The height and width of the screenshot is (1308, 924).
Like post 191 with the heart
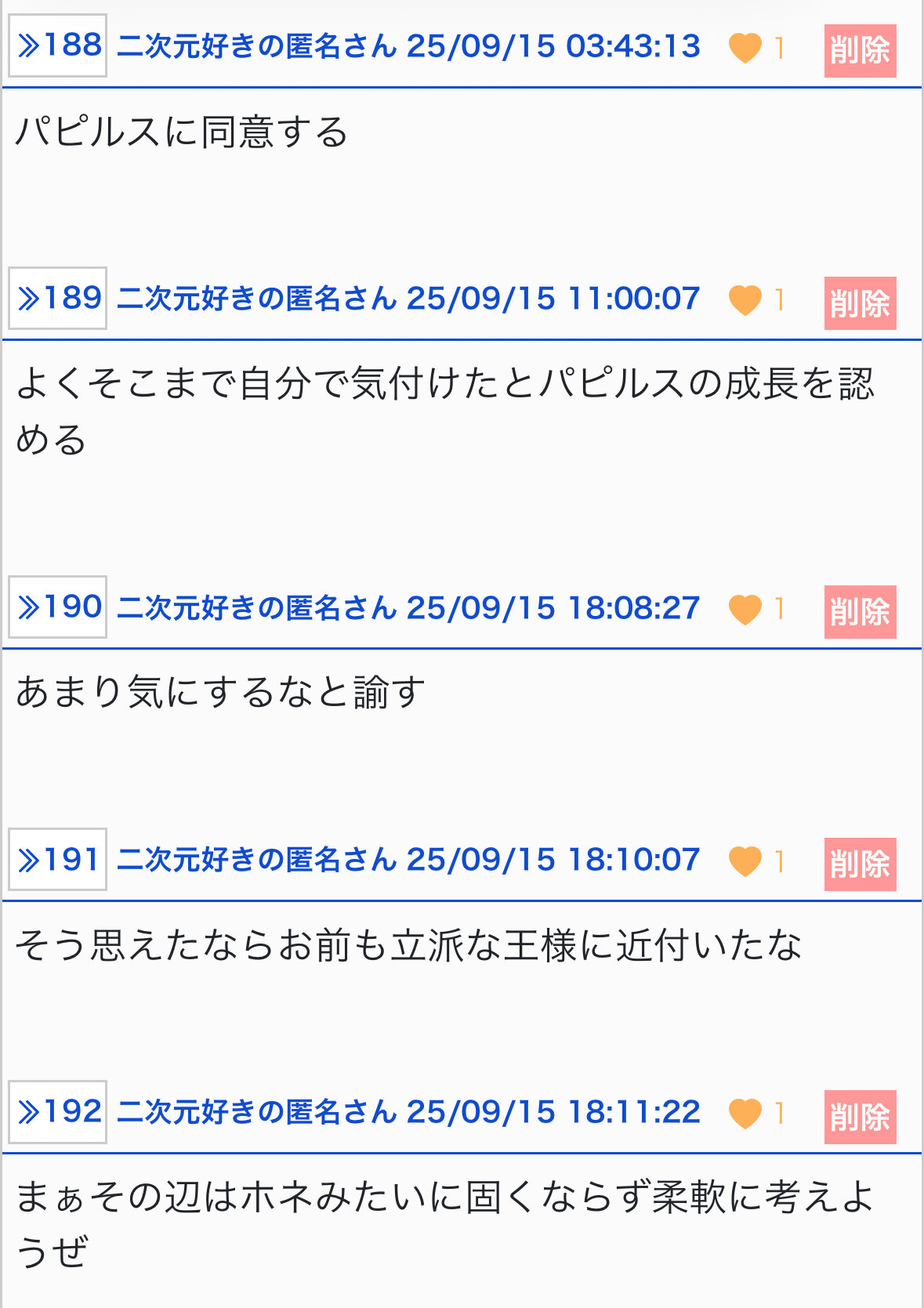coord(745,861)
